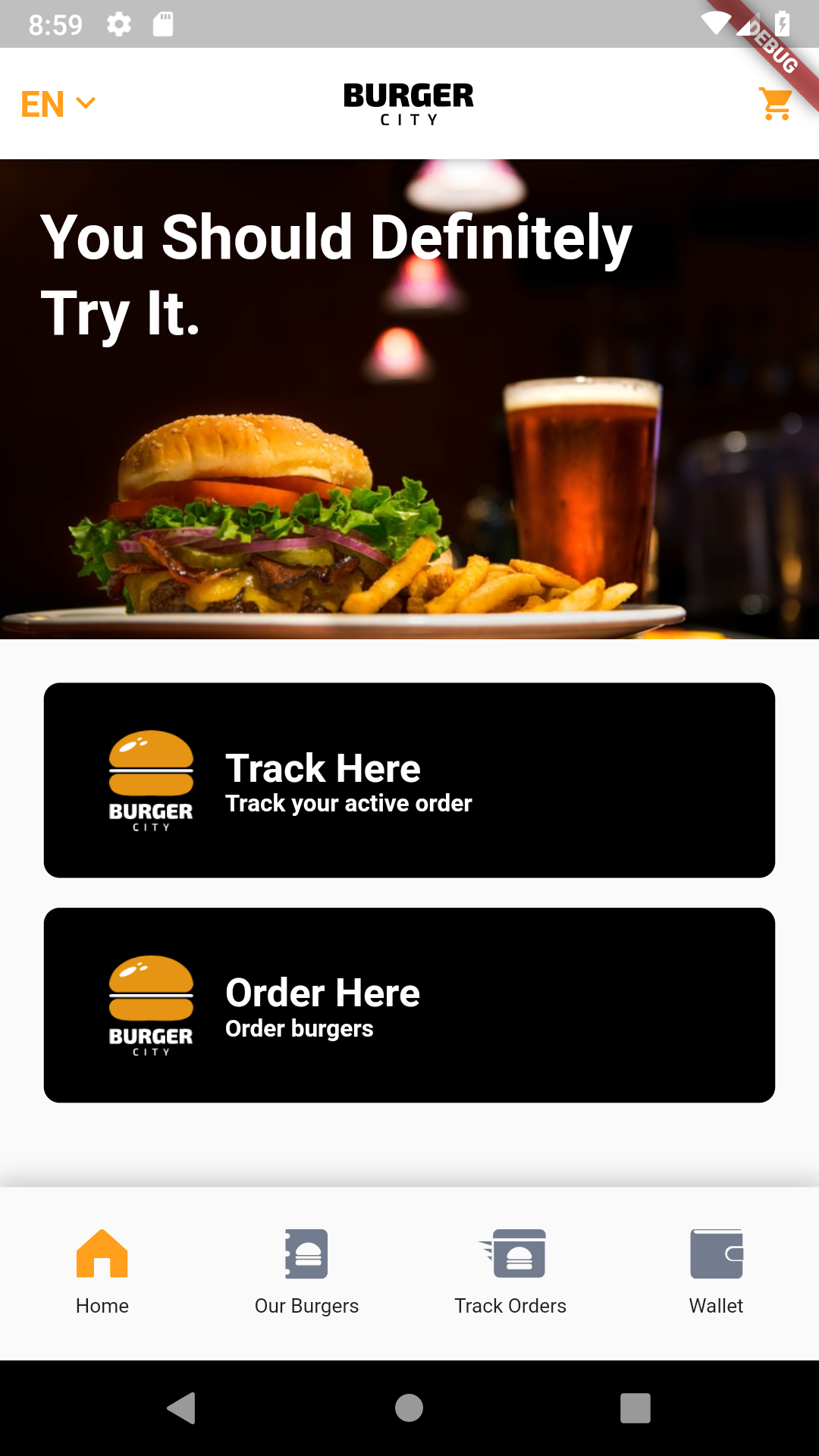Tap the system back button
819x1456 pixels.
pos(182,1408)
